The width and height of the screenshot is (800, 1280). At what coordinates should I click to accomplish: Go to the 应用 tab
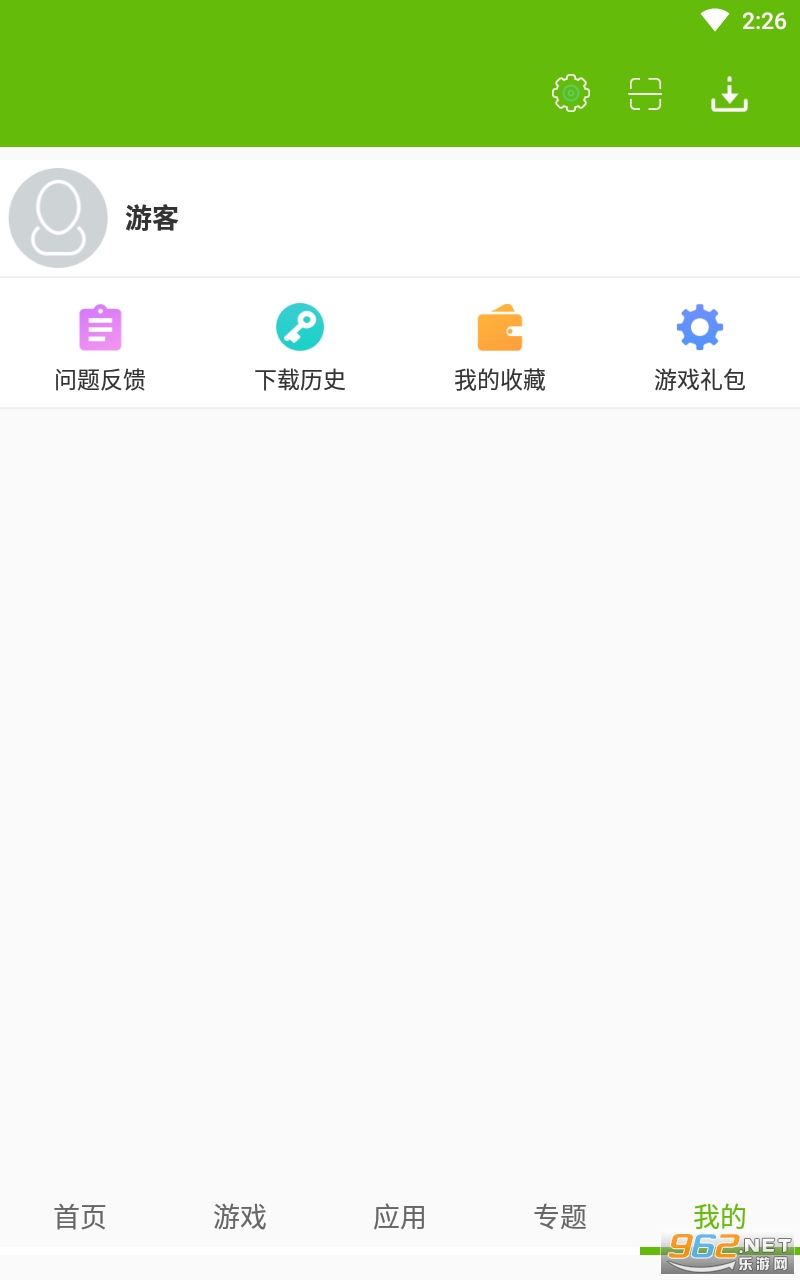[x=400, y=1217]
